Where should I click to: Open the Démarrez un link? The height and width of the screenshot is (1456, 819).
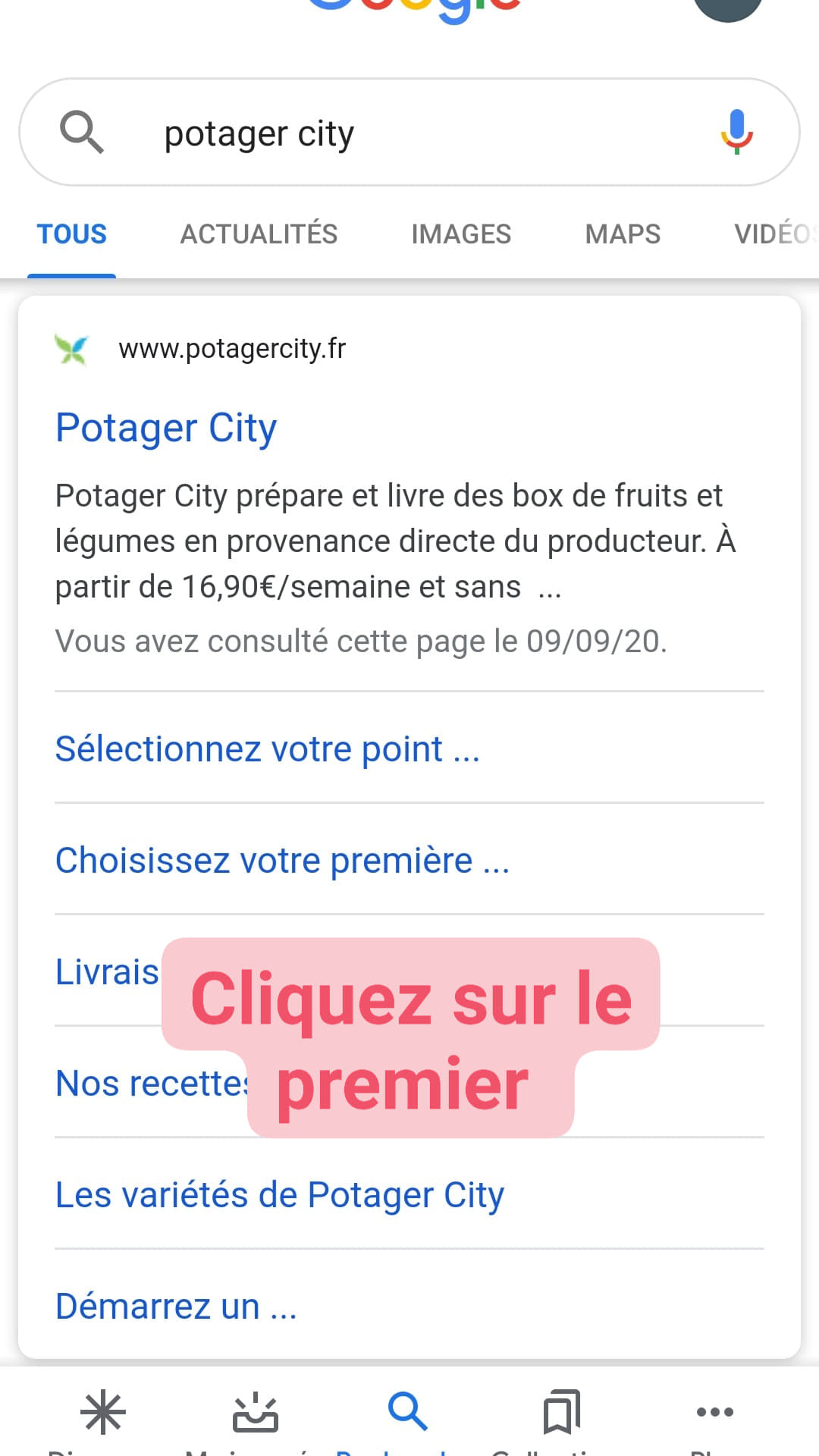(176, 1307)
